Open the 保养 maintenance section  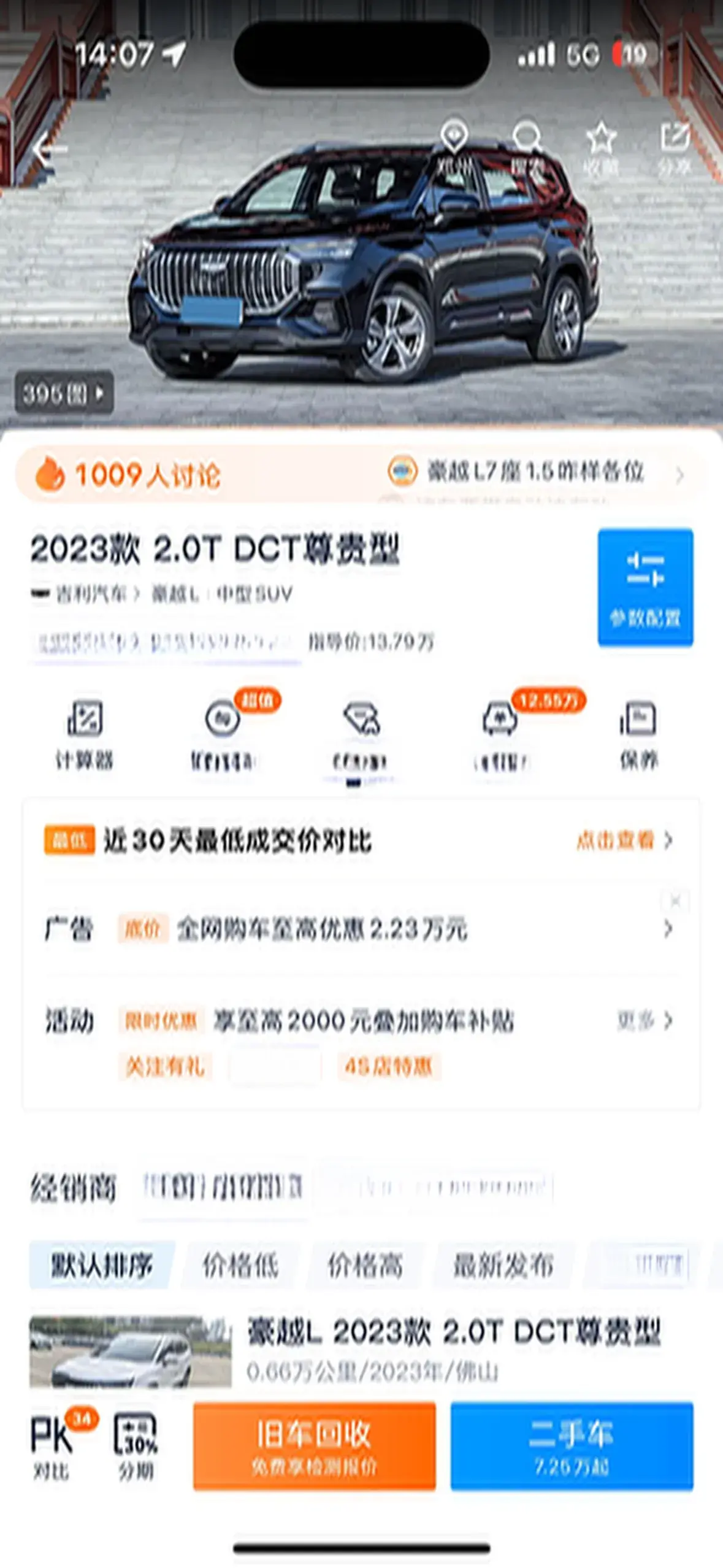tap(638, 734)
